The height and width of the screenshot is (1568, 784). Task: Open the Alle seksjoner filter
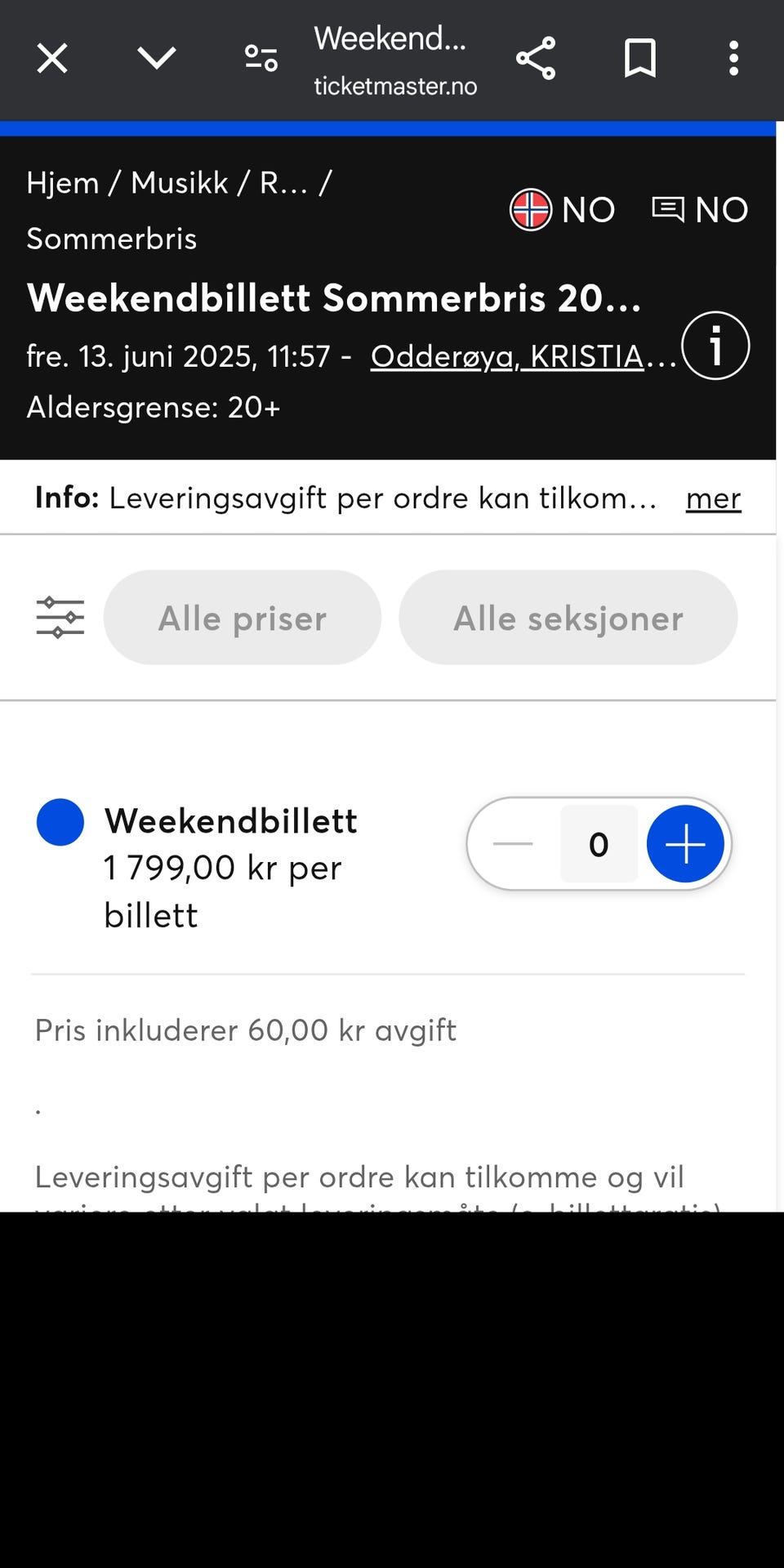pos(568,619)
